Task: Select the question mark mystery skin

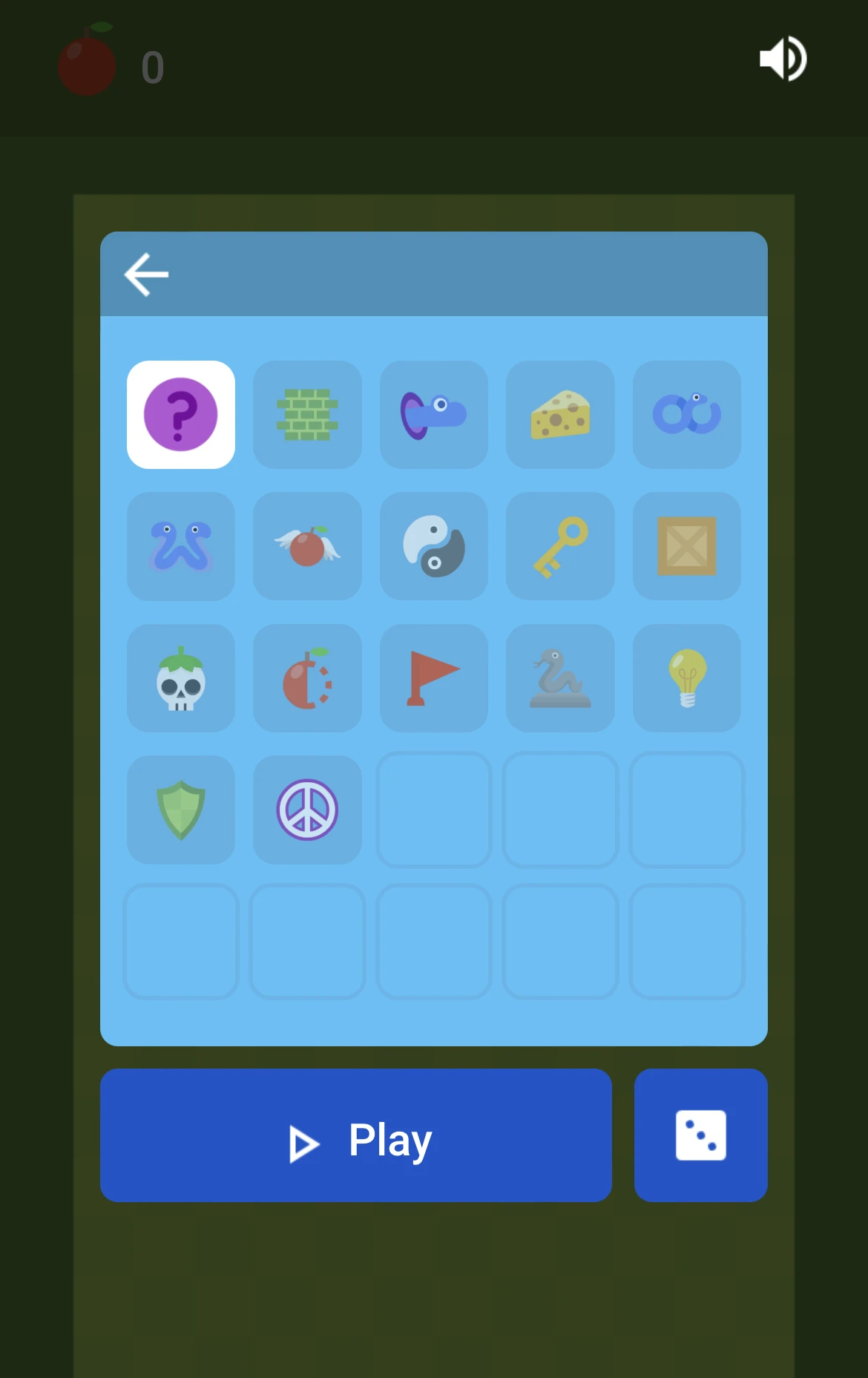Action: click(x=180, y=414)
